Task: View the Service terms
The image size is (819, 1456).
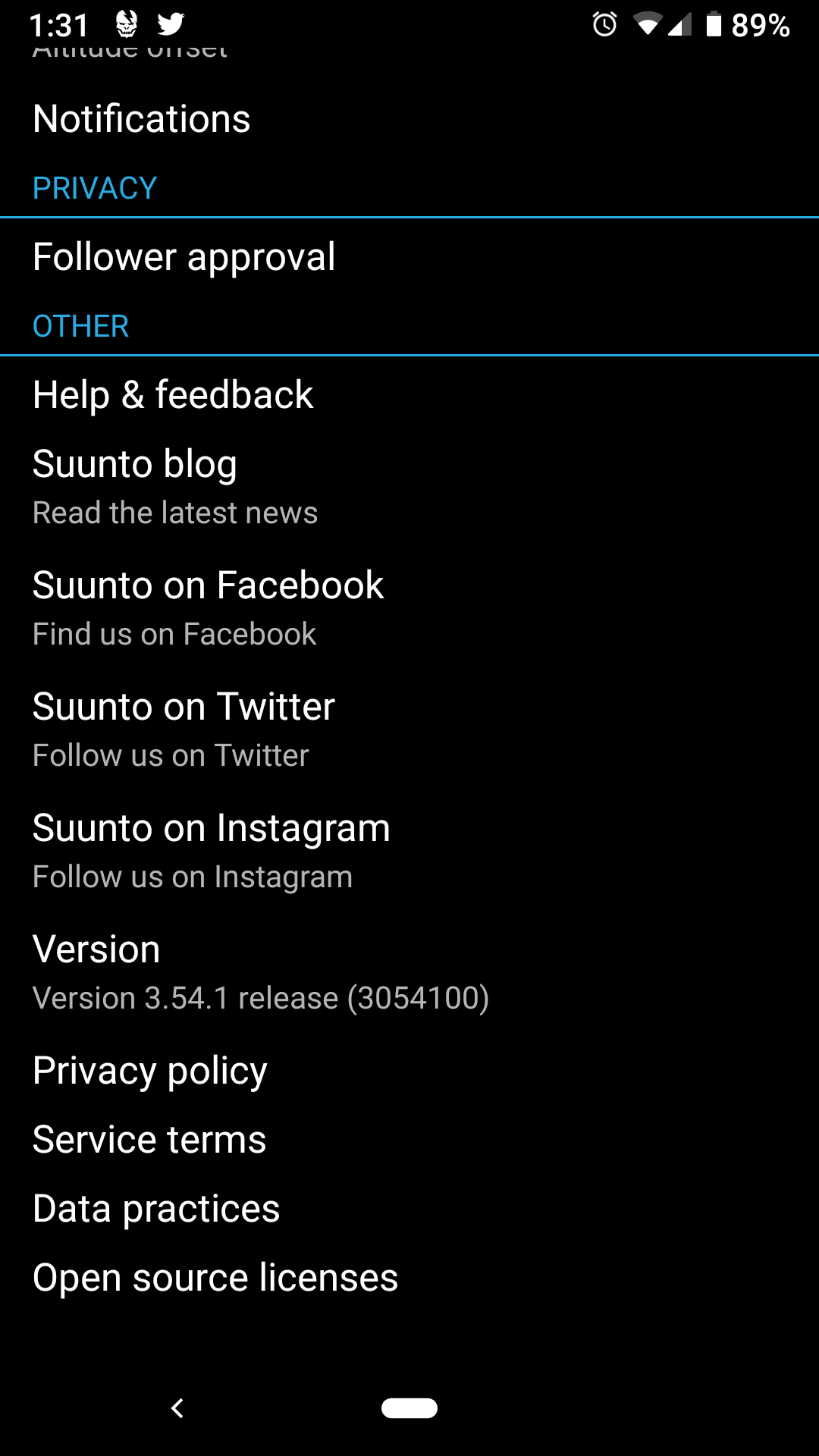Action: click(x=409, y=1140)
